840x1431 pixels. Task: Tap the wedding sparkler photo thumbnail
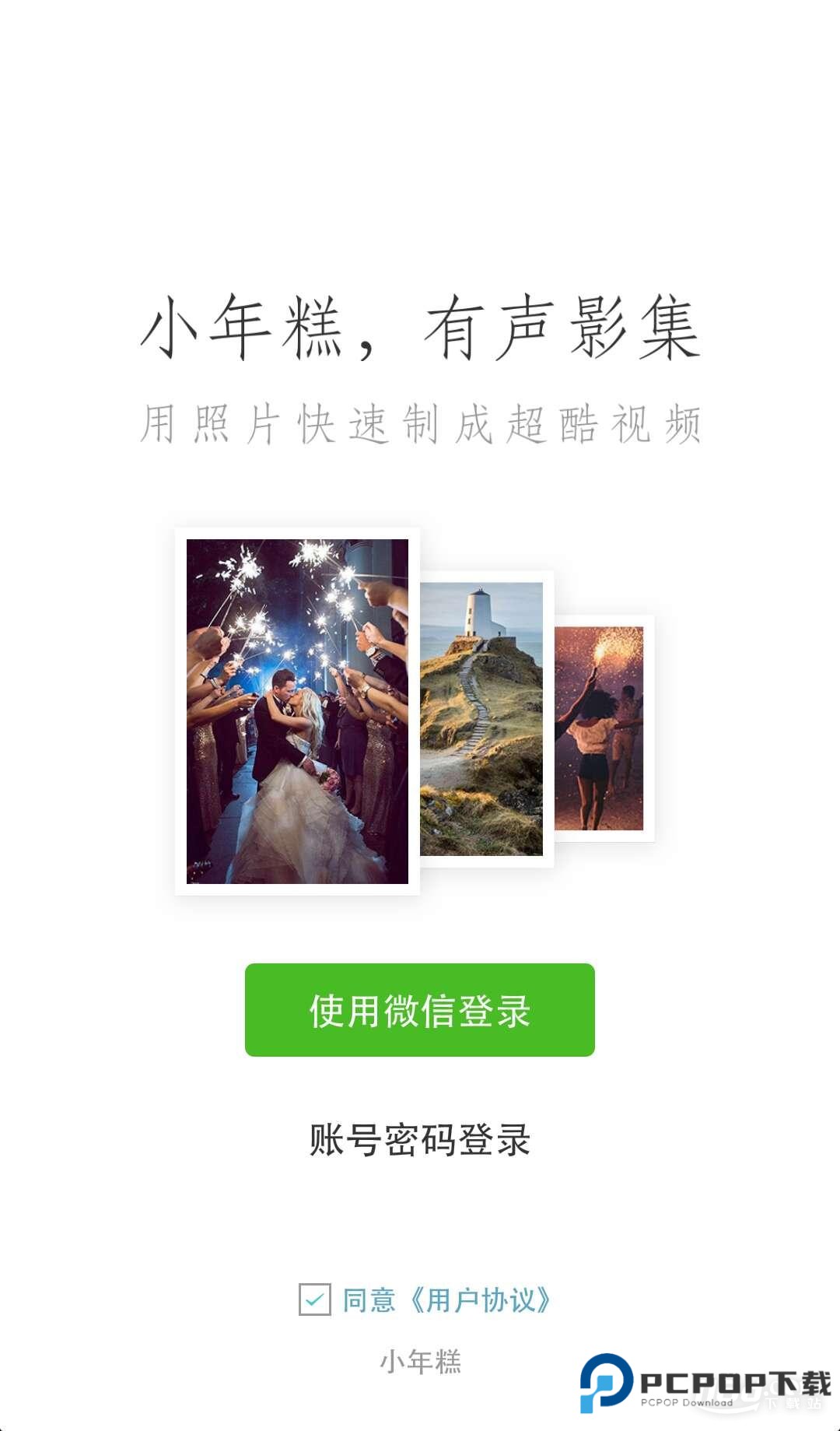(x=296, y=708)
